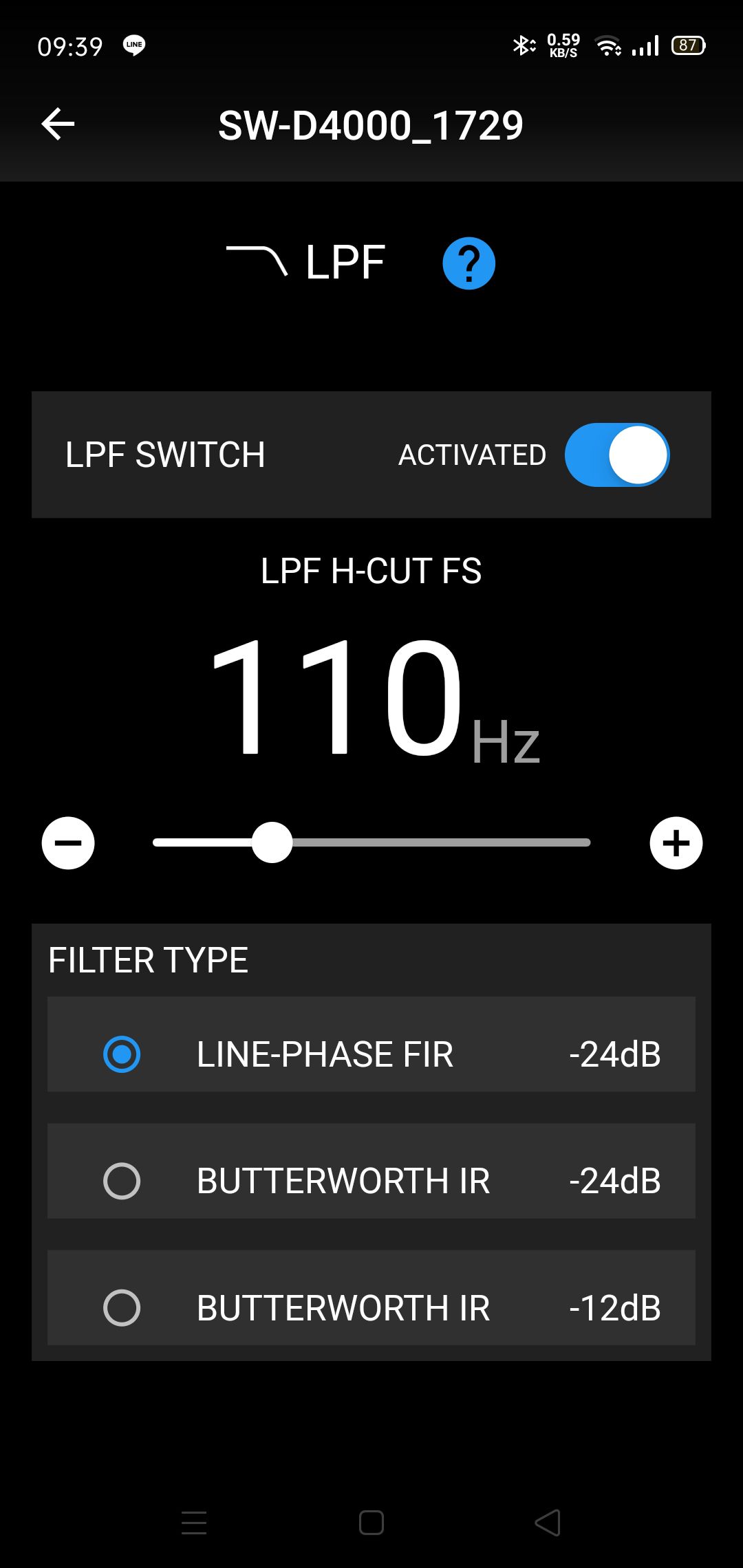
Task: Tap the LPF H-CUT frequency slider
Action: 371,842
